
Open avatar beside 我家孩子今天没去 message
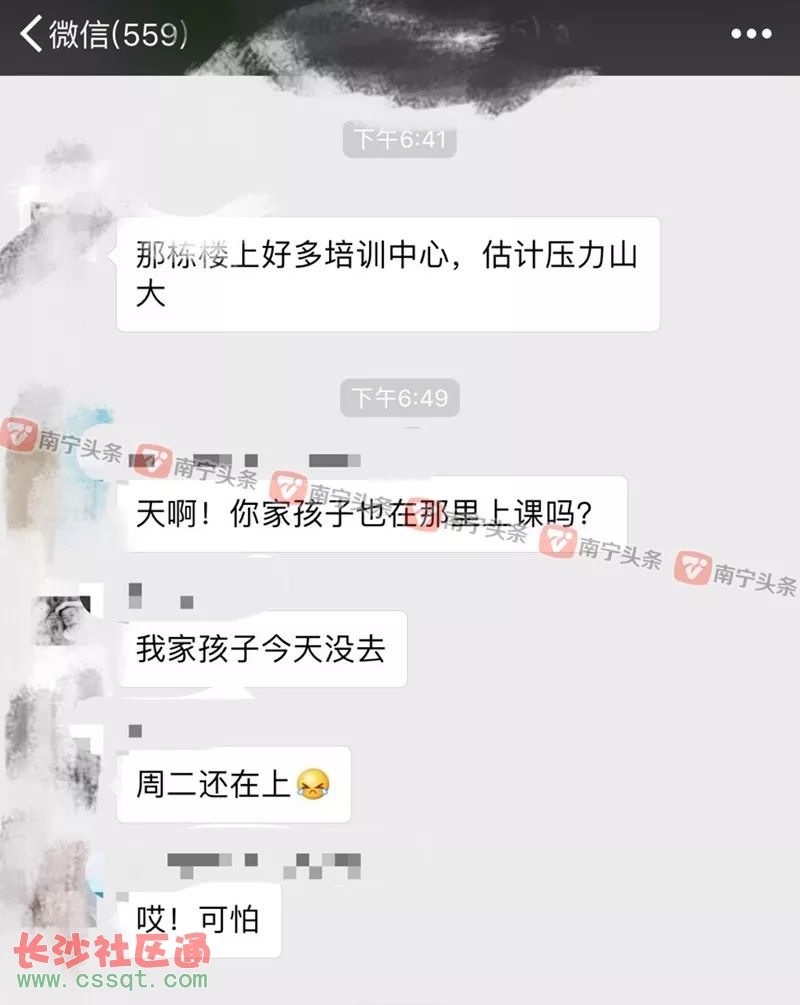63,620
